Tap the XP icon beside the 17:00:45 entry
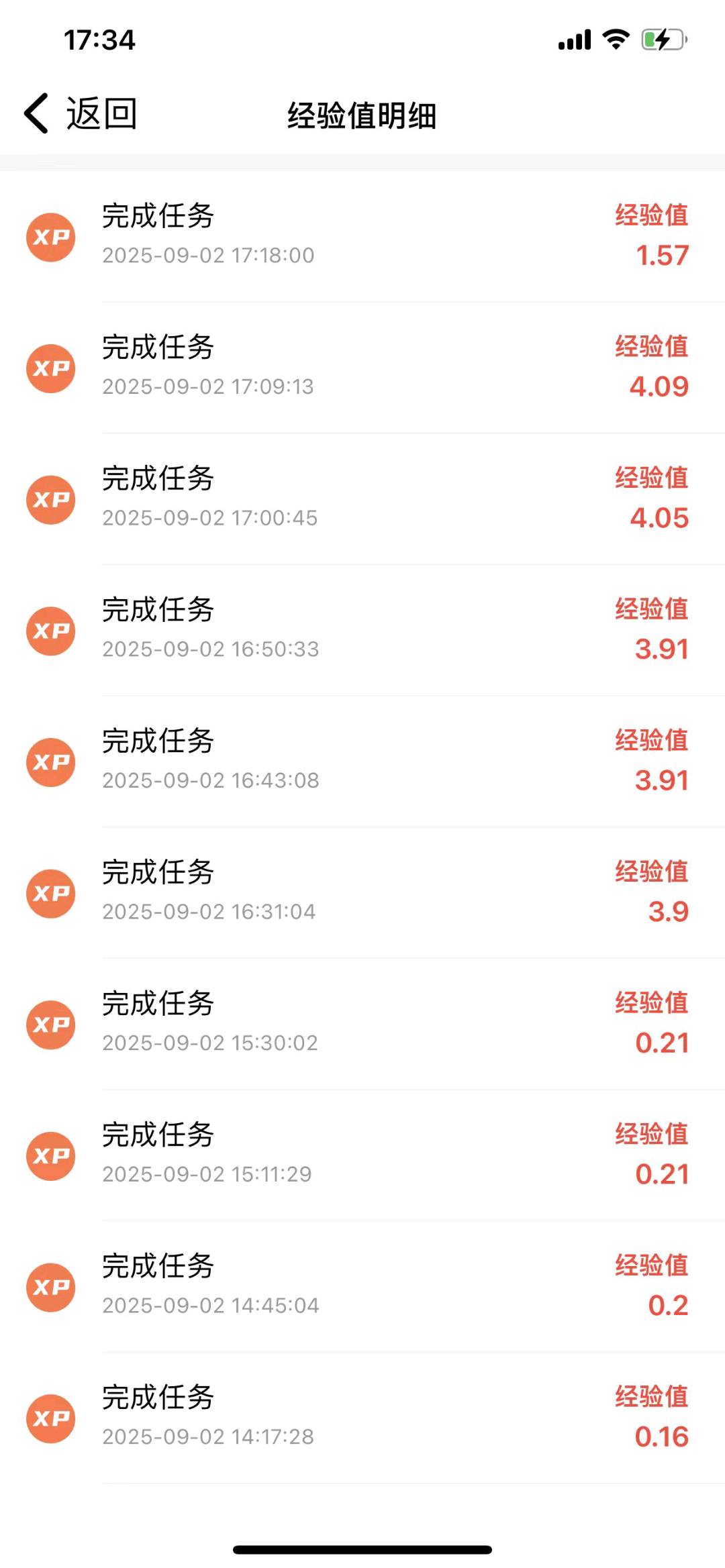 point(50,499)
